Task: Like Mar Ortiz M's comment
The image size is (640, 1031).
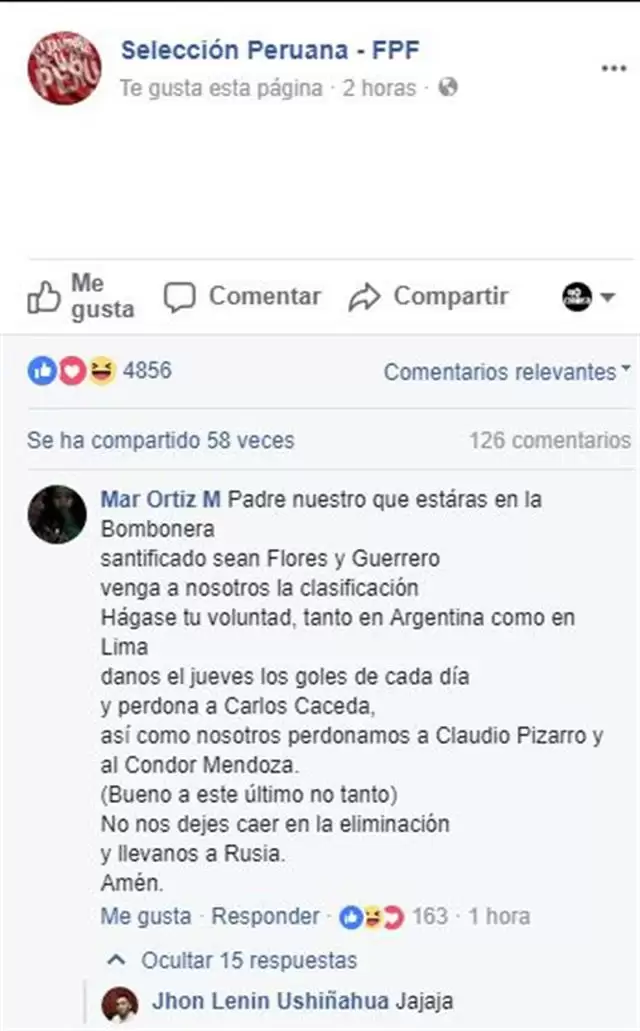Action: (x=145, y=916)
